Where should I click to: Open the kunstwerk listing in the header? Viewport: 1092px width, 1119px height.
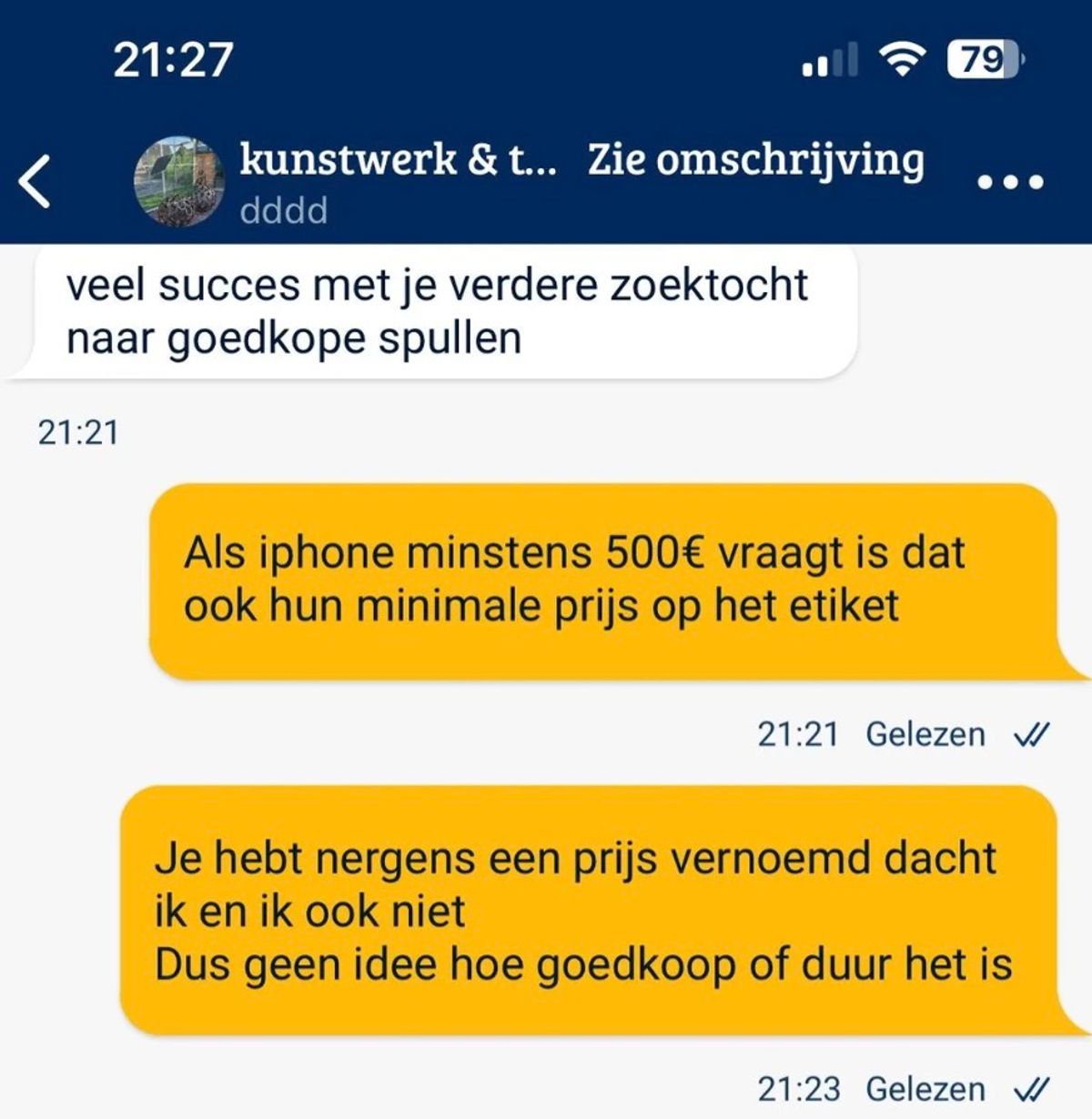[x=398, y=160]
